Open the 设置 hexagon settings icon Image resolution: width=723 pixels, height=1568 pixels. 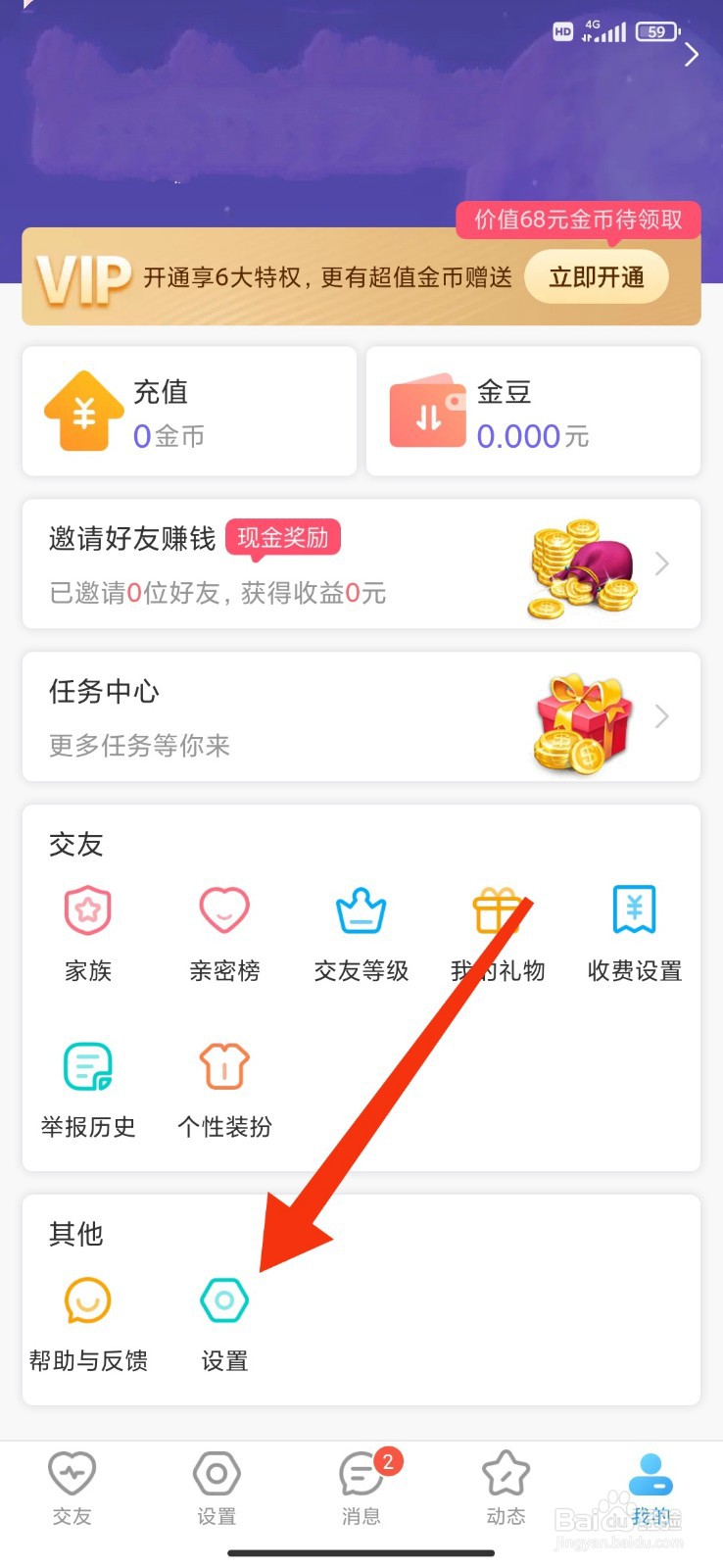[x=223, y=1301]
